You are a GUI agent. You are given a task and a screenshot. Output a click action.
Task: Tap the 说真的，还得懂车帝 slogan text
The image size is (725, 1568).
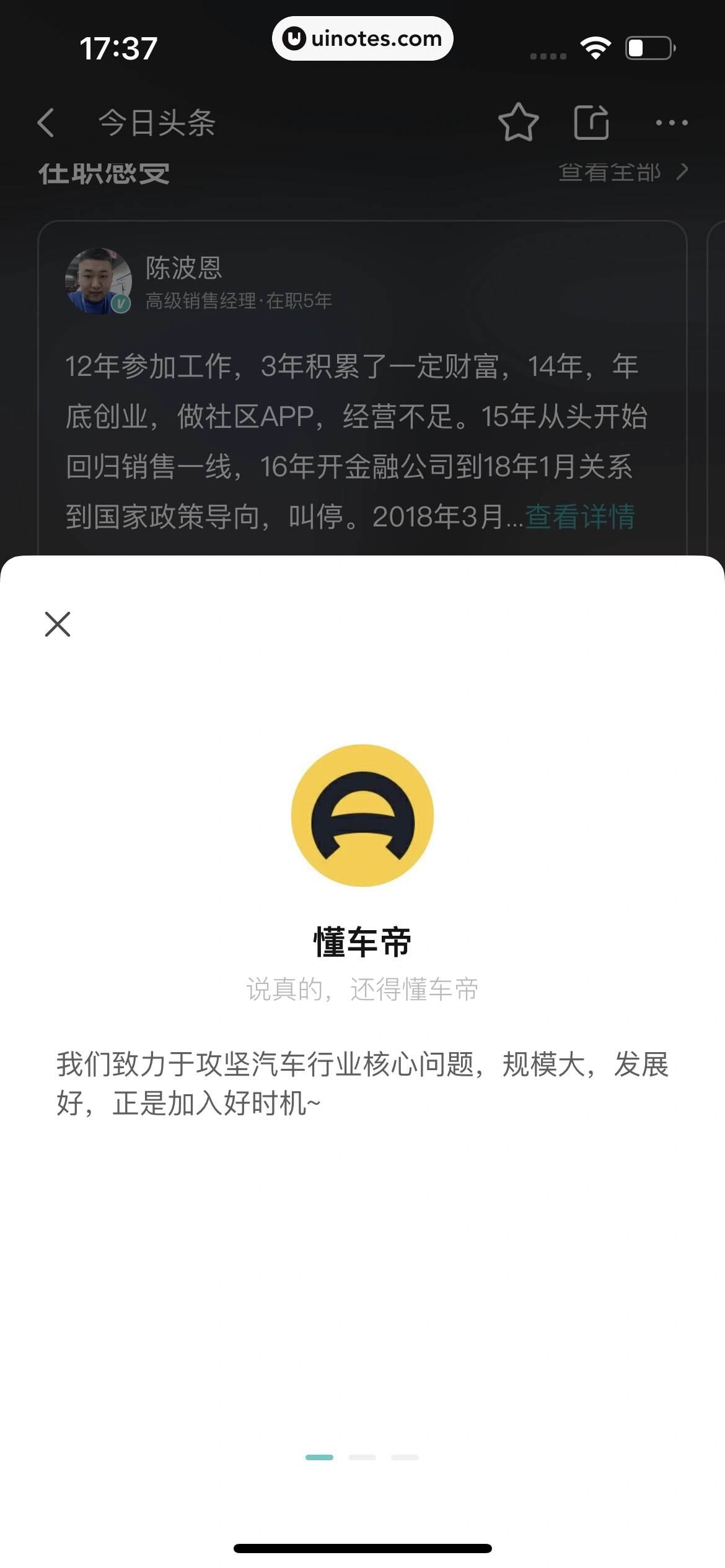362,989
